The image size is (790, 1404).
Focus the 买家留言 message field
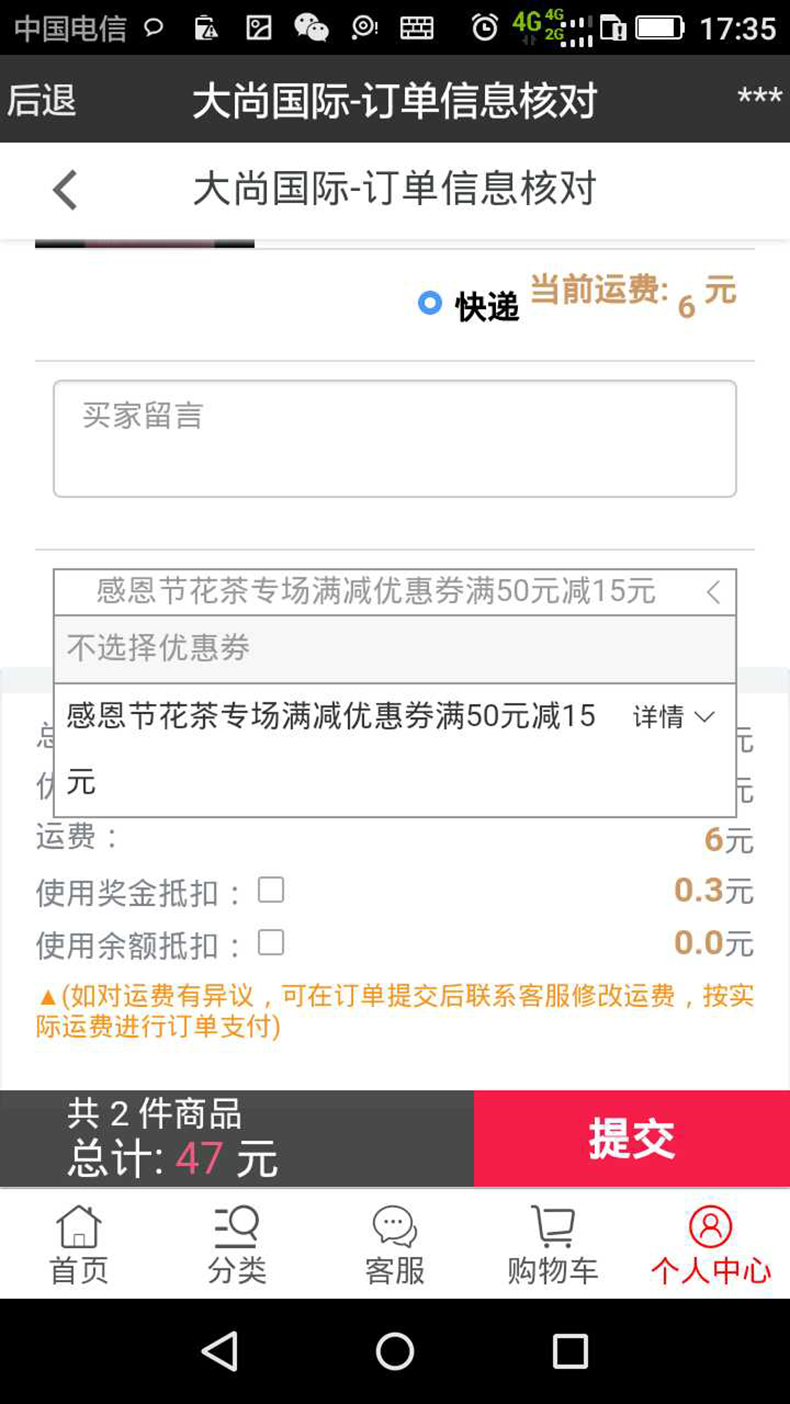coord(394,438)
